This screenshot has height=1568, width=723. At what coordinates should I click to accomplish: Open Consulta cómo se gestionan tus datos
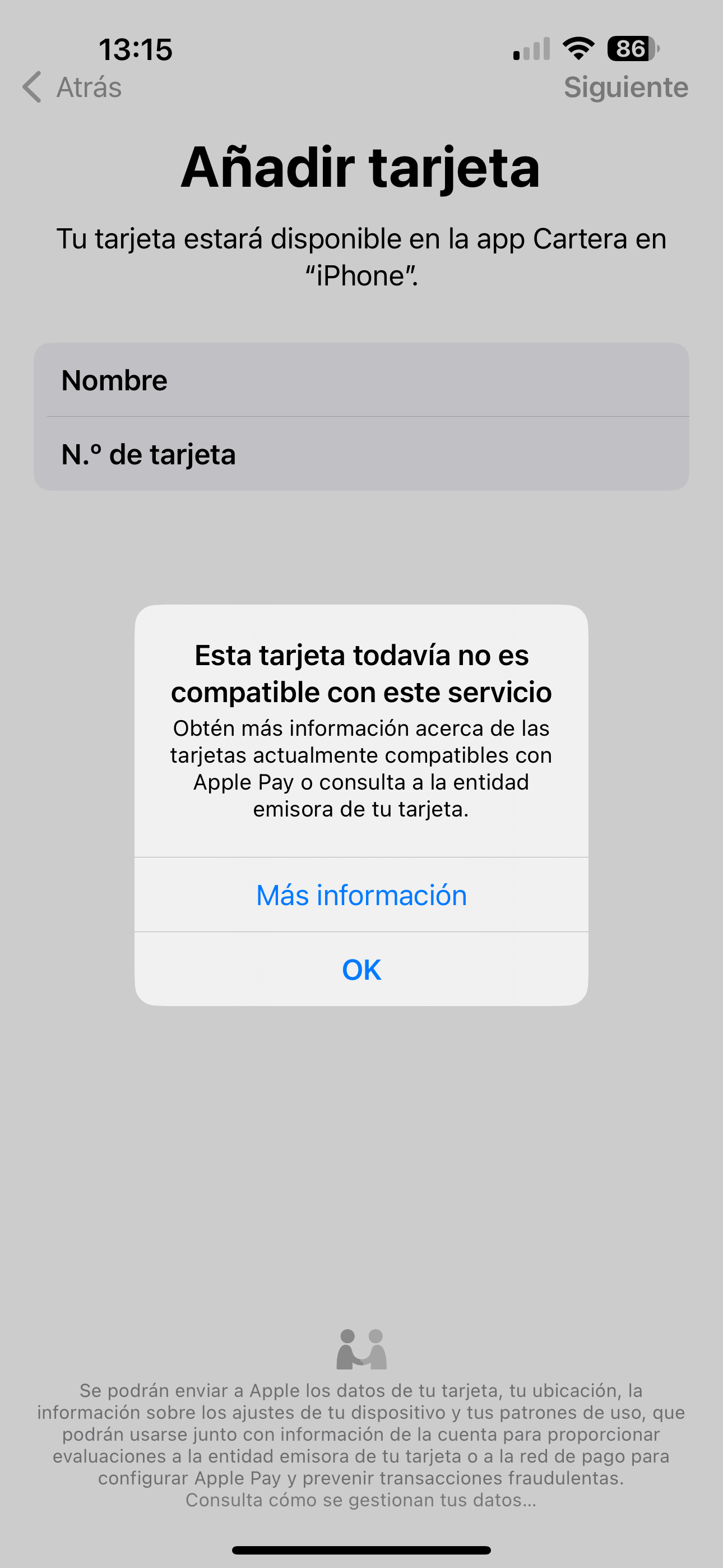pos(361,1500)
